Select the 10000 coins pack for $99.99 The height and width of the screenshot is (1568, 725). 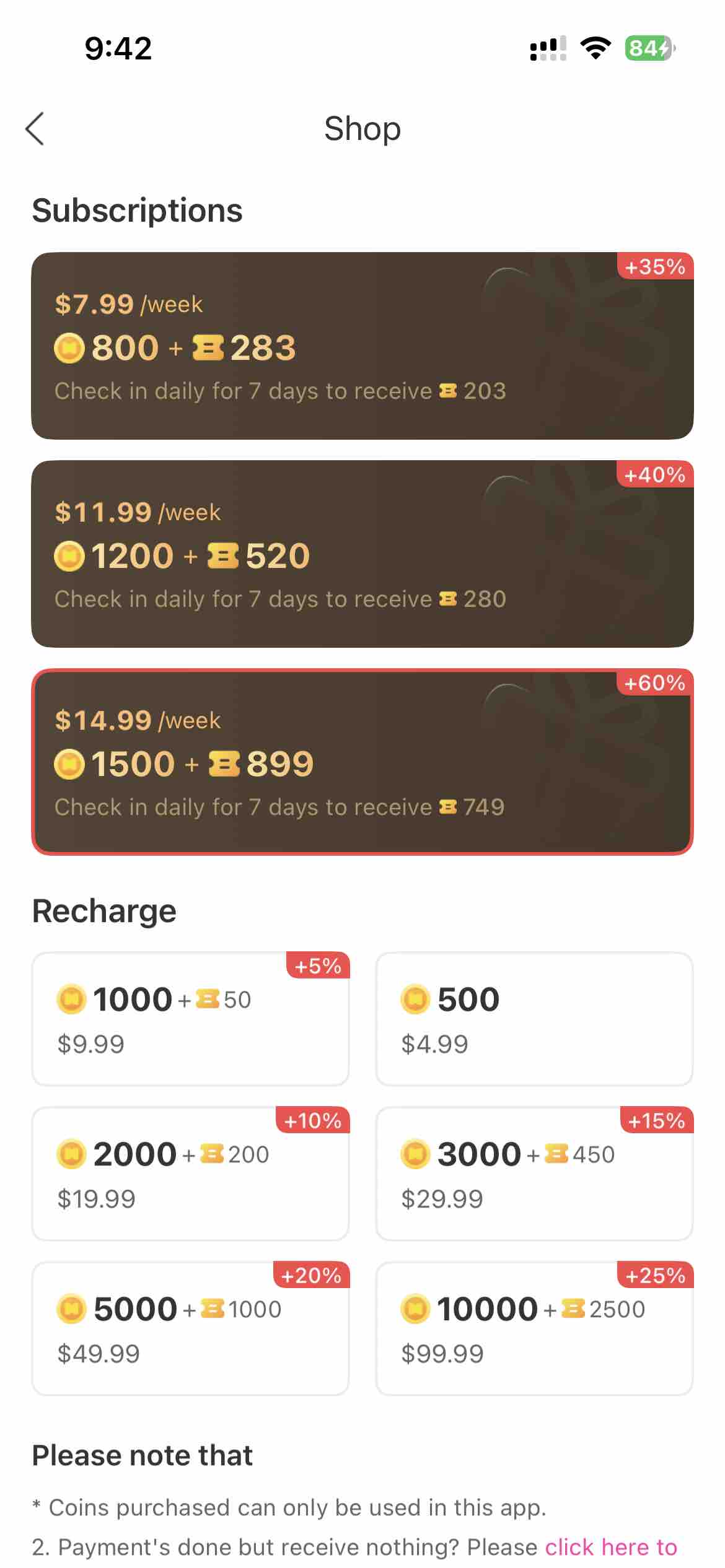534,1328
